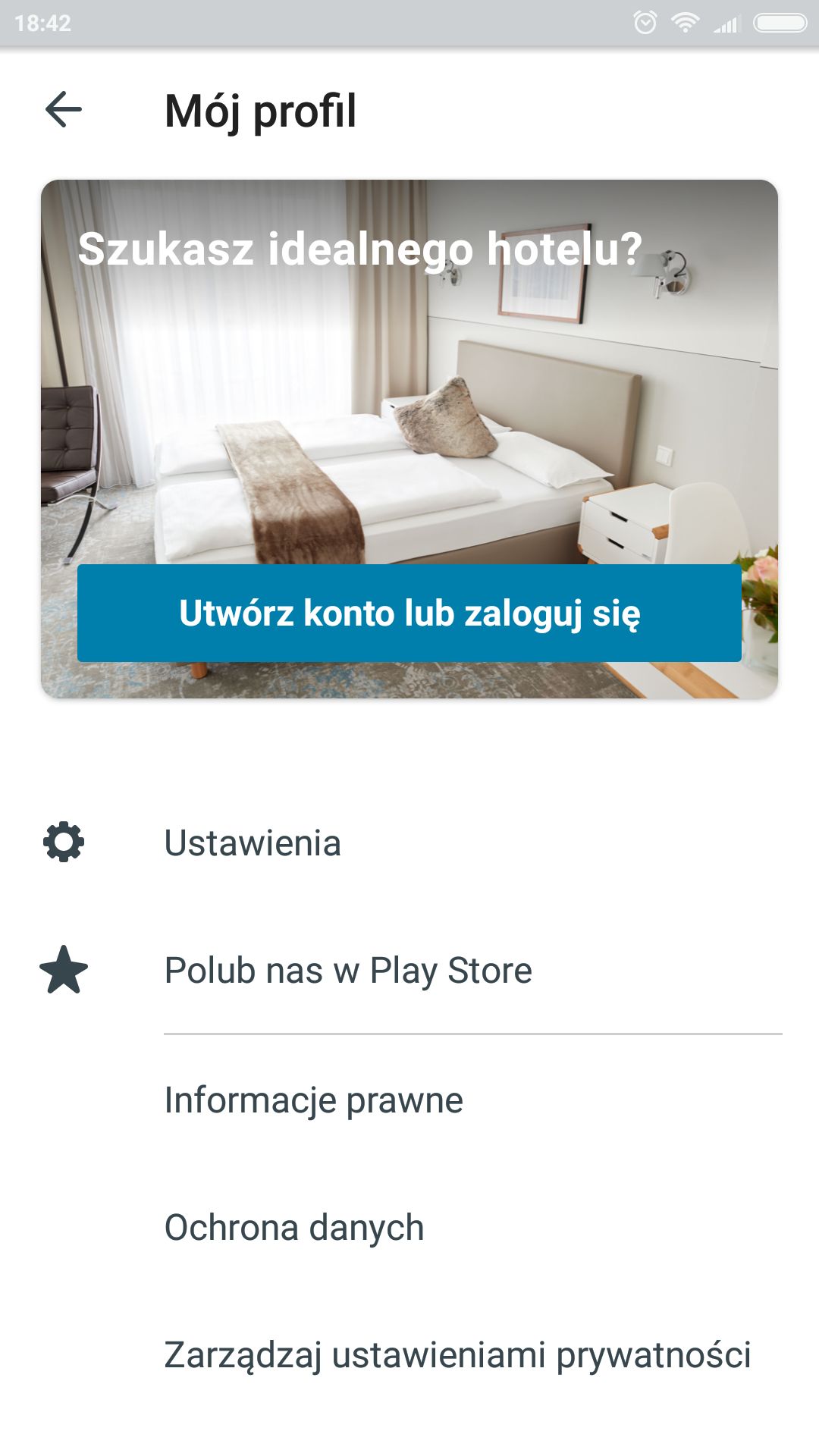Open Ustawienia settings
Image resolution: width=819 pixels, height=1456 pixels.
point(409,843)
